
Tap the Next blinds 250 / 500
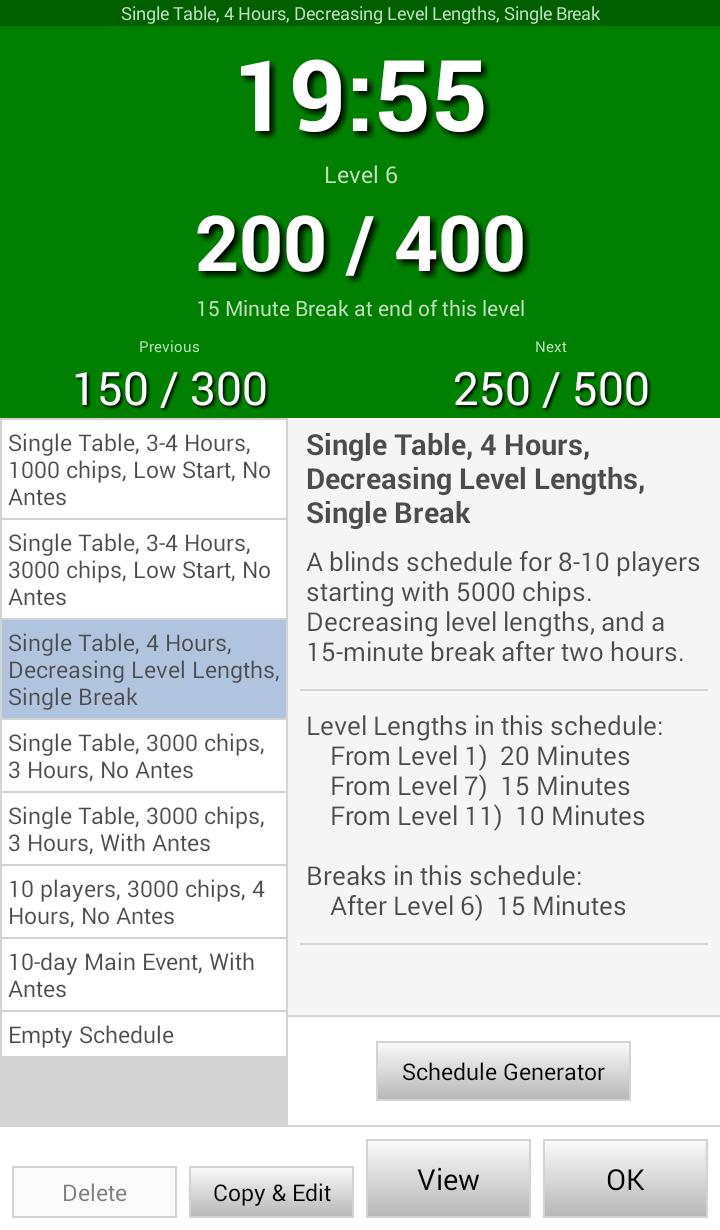click(551, 388)
